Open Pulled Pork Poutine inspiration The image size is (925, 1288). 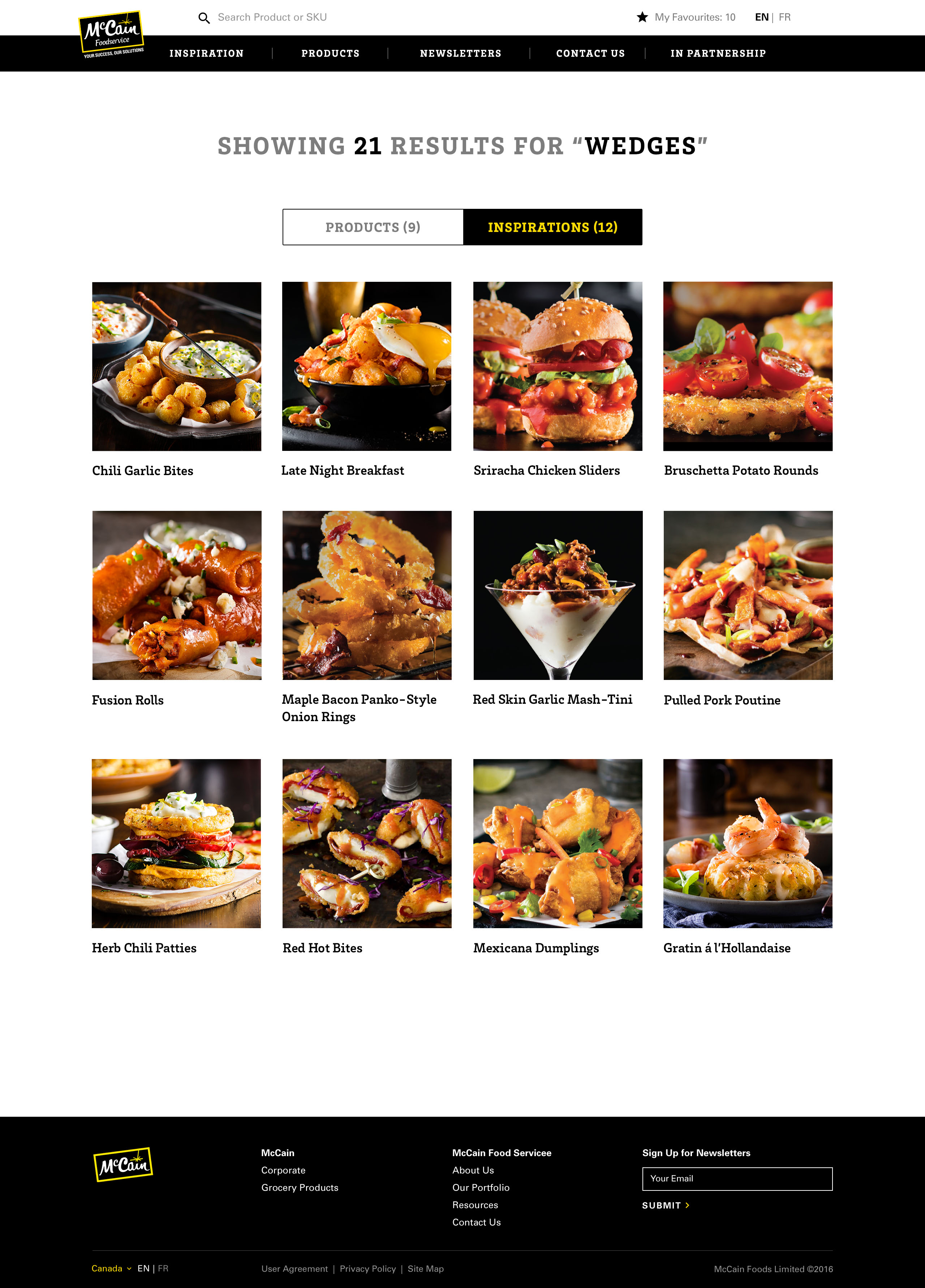(x=748, y=595)
